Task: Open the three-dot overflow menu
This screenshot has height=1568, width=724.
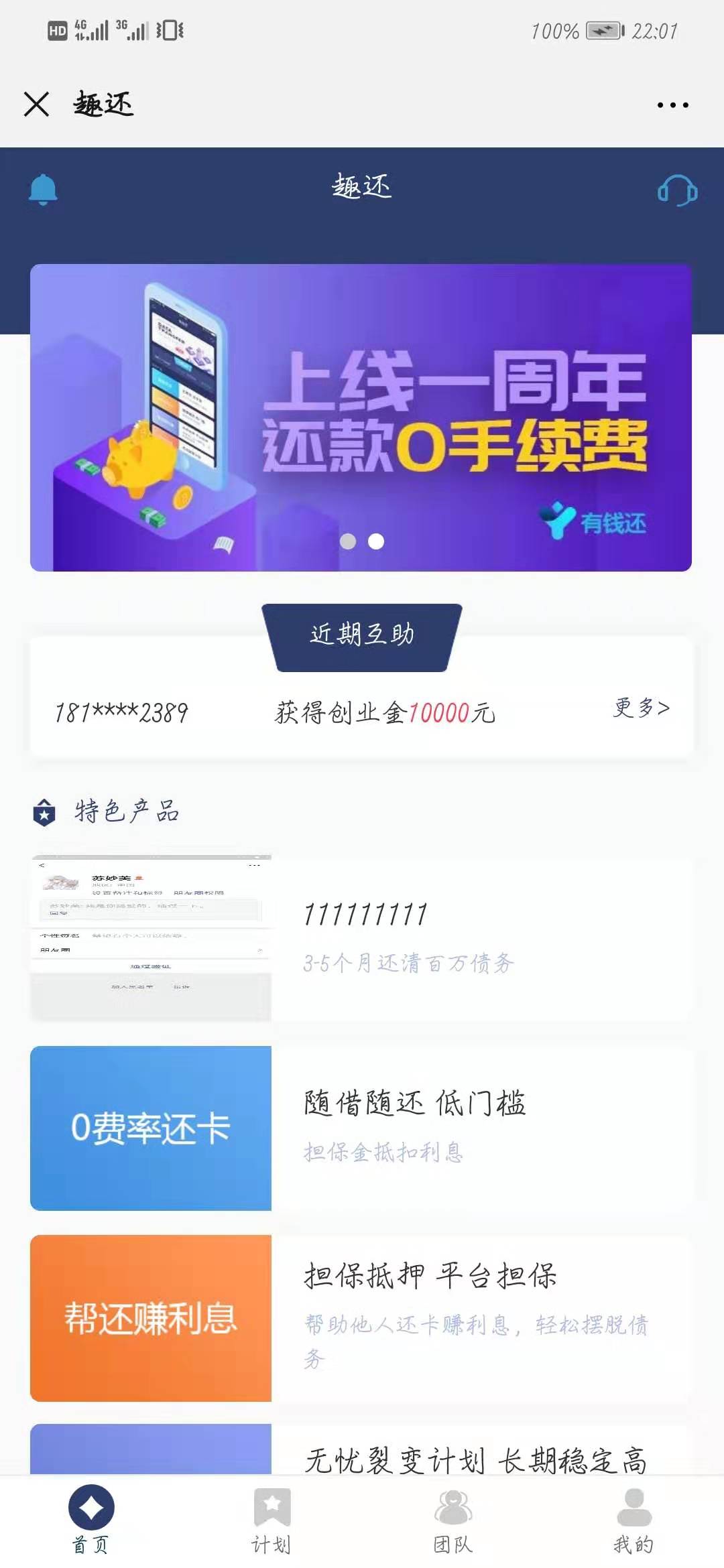Action: [x=672, y=105]
